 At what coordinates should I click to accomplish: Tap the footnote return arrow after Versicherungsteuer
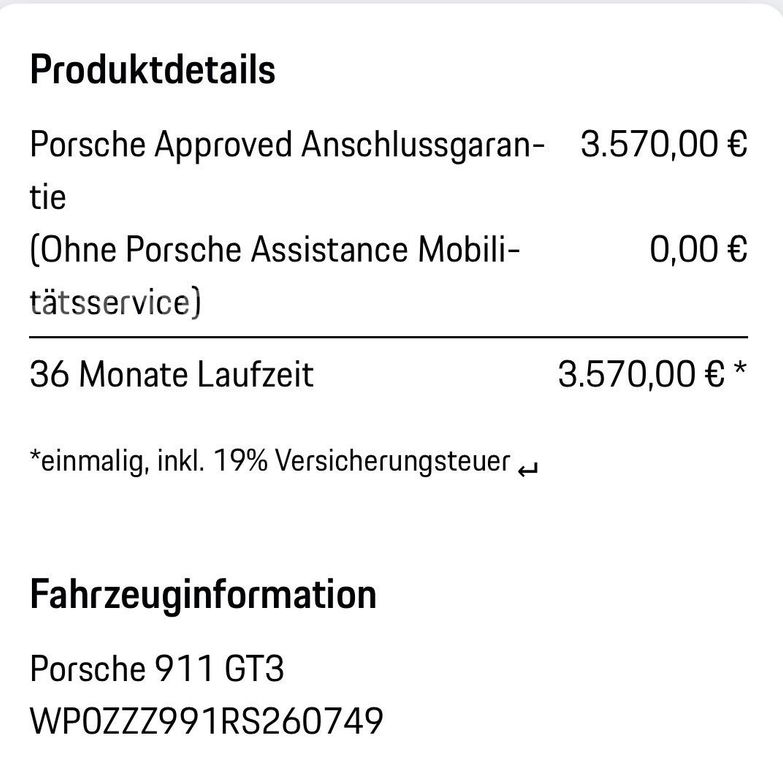tap(527, 466)
